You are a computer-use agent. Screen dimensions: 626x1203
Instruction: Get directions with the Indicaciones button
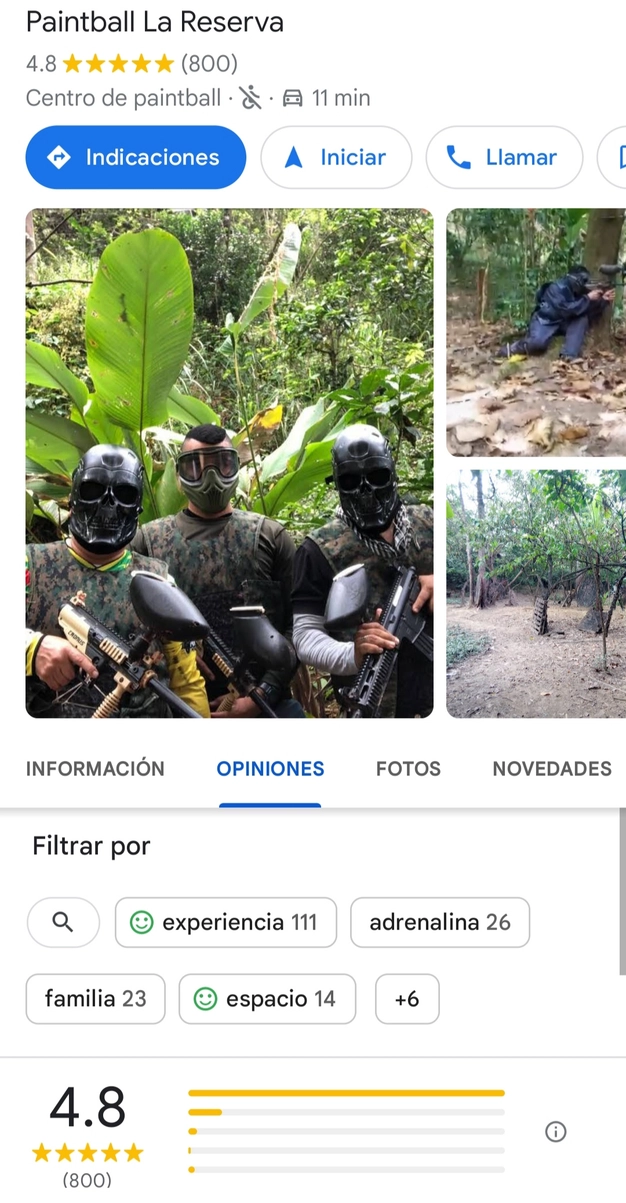[x=136, y=158]
